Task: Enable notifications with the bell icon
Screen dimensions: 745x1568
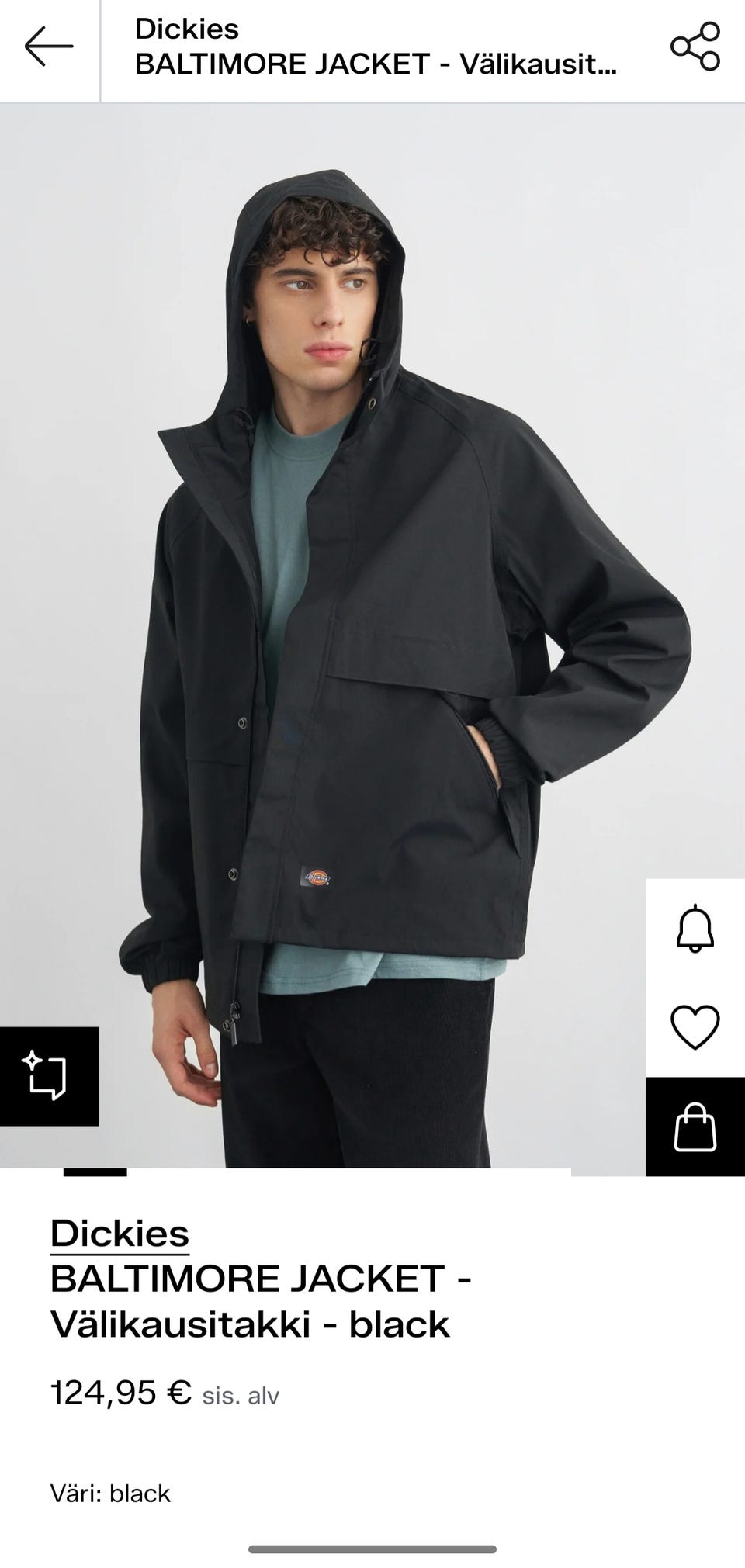Action: click(x=695, y=928)
